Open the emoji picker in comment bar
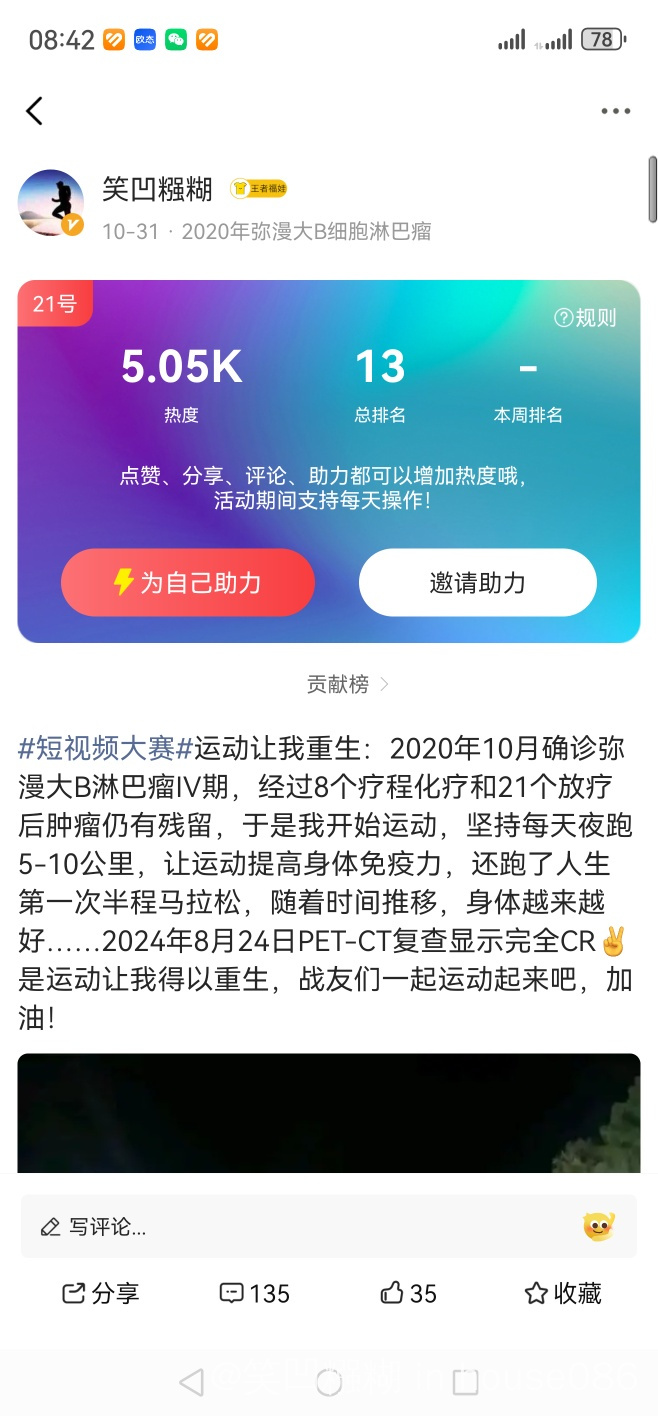This screenshot has height=1416, width=658. [x=598, y=1227]
